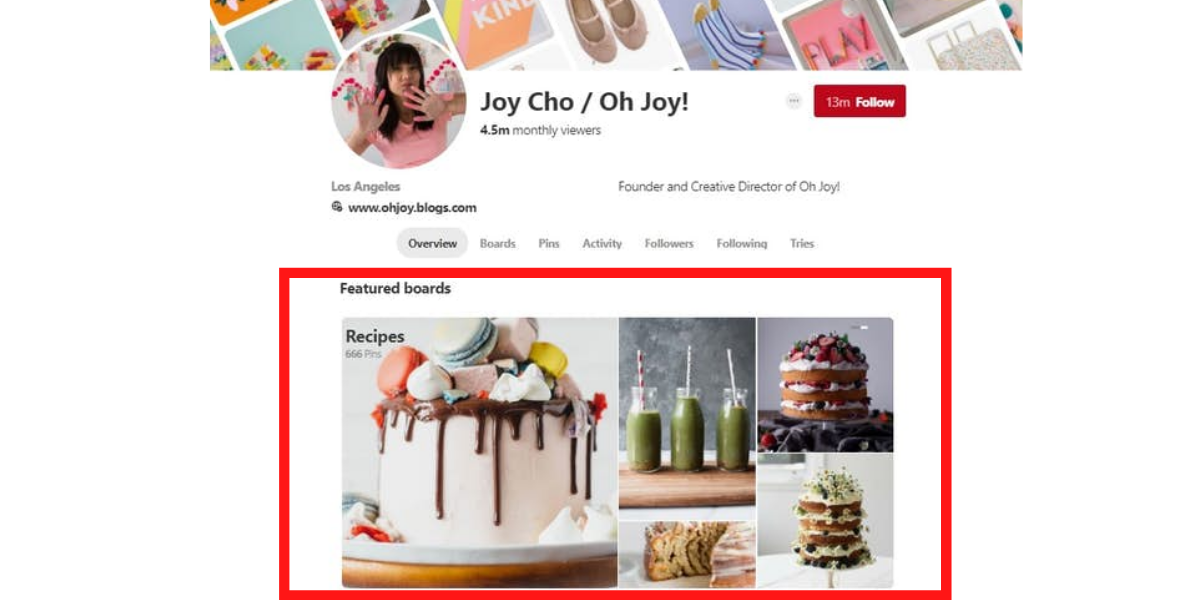
Task: Open the Tries tab
Action: (x=802, y=243)
